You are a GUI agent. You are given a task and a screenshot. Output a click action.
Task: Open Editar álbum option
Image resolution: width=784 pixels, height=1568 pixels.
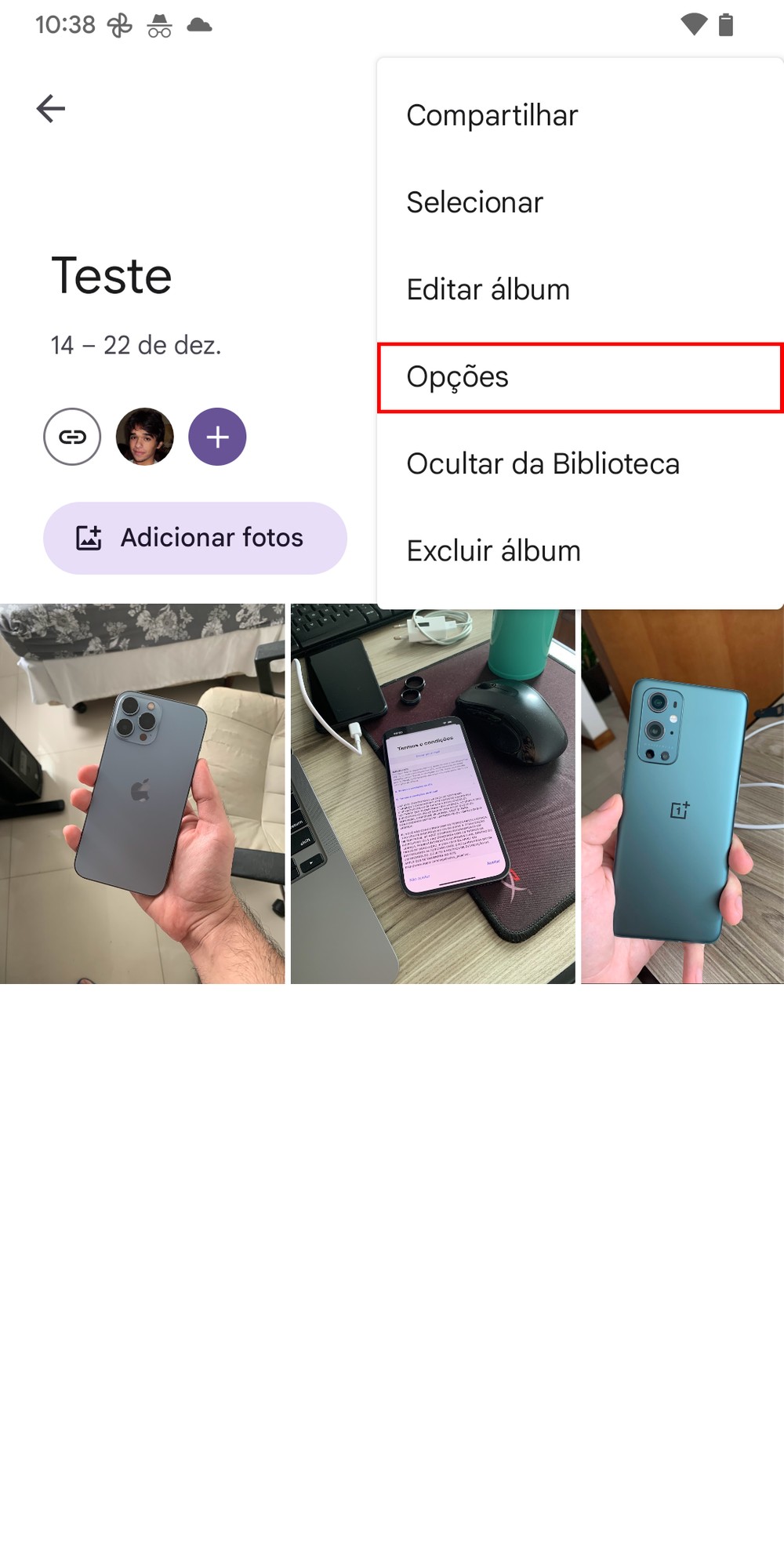tap(488, 289)
